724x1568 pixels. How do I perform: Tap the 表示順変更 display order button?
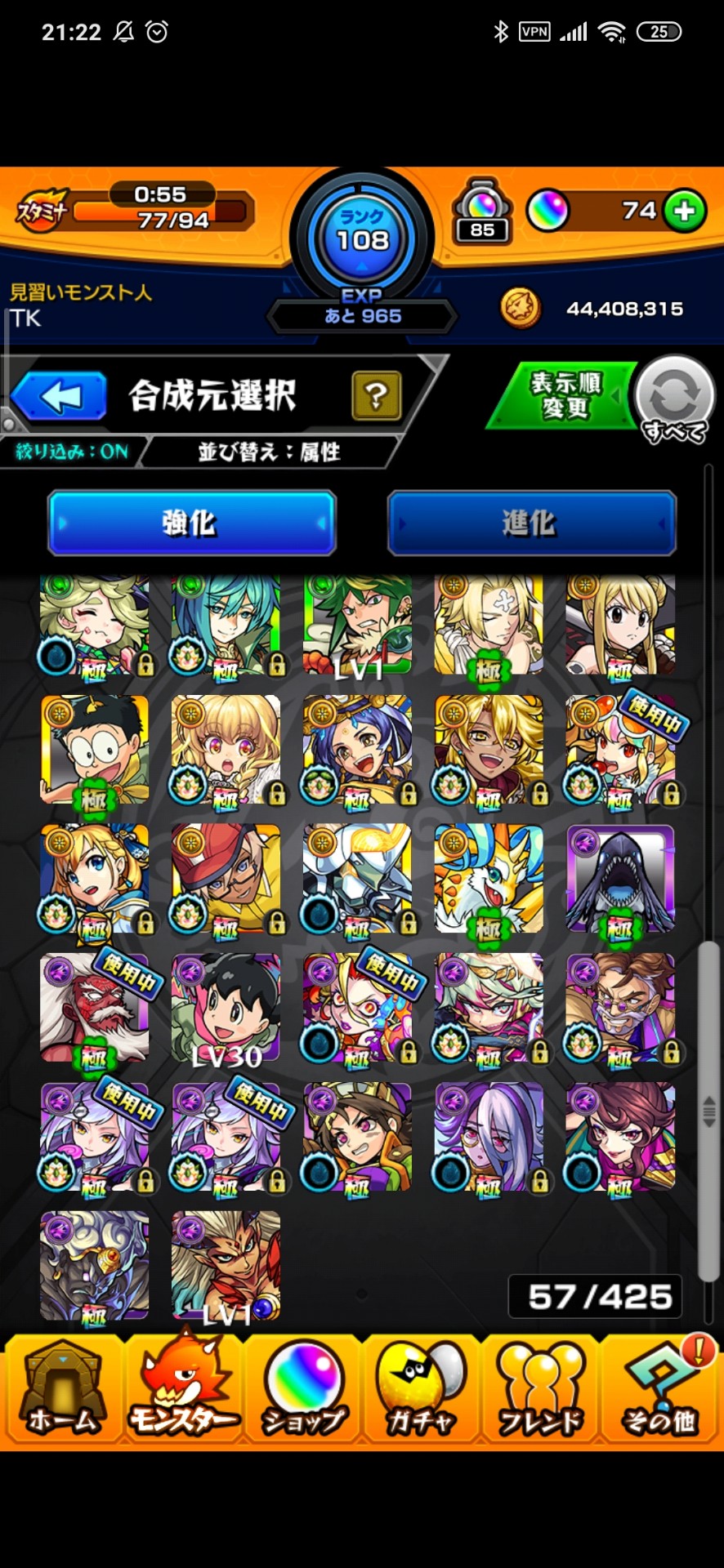(x=565, y=395)
